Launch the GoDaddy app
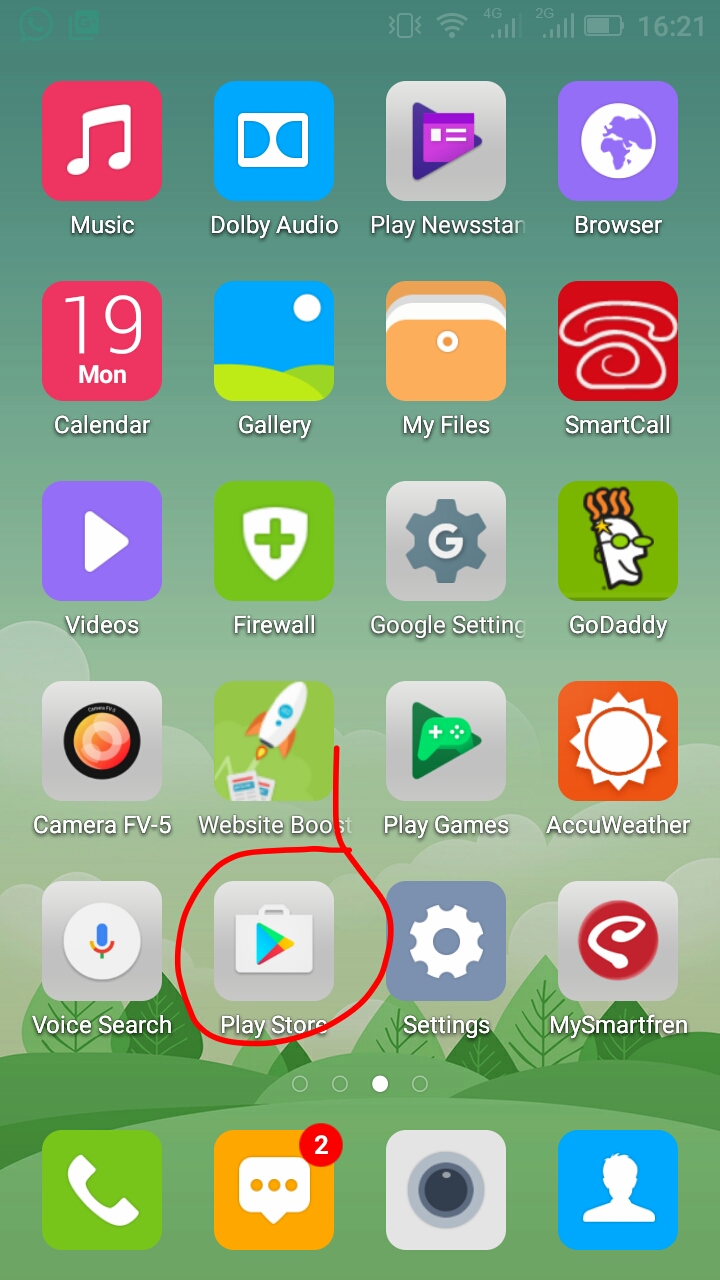This screenshot has width=720, height=1280. click(618, 541)
